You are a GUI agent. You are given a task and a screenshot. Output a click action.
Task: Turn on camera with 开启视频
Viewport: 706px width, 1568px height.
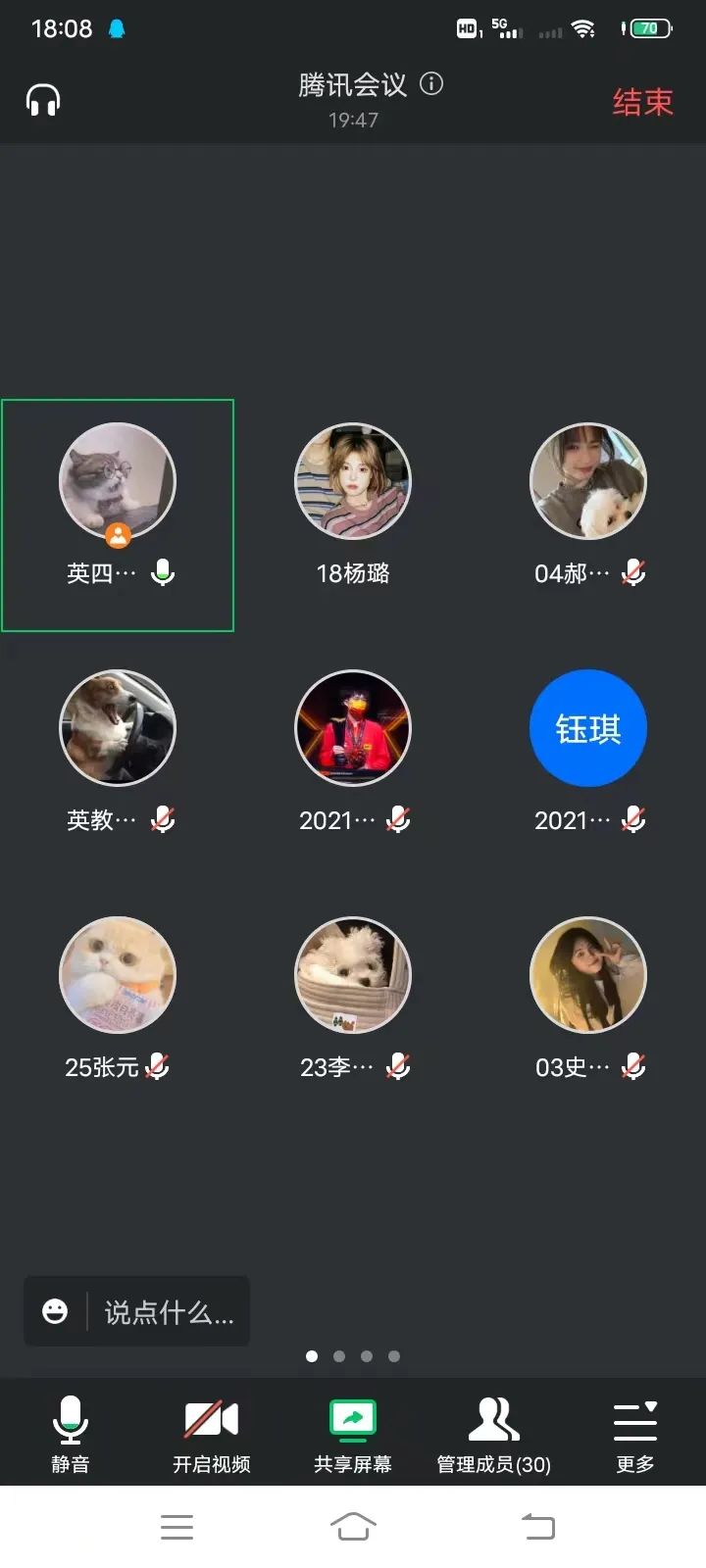211,1434
